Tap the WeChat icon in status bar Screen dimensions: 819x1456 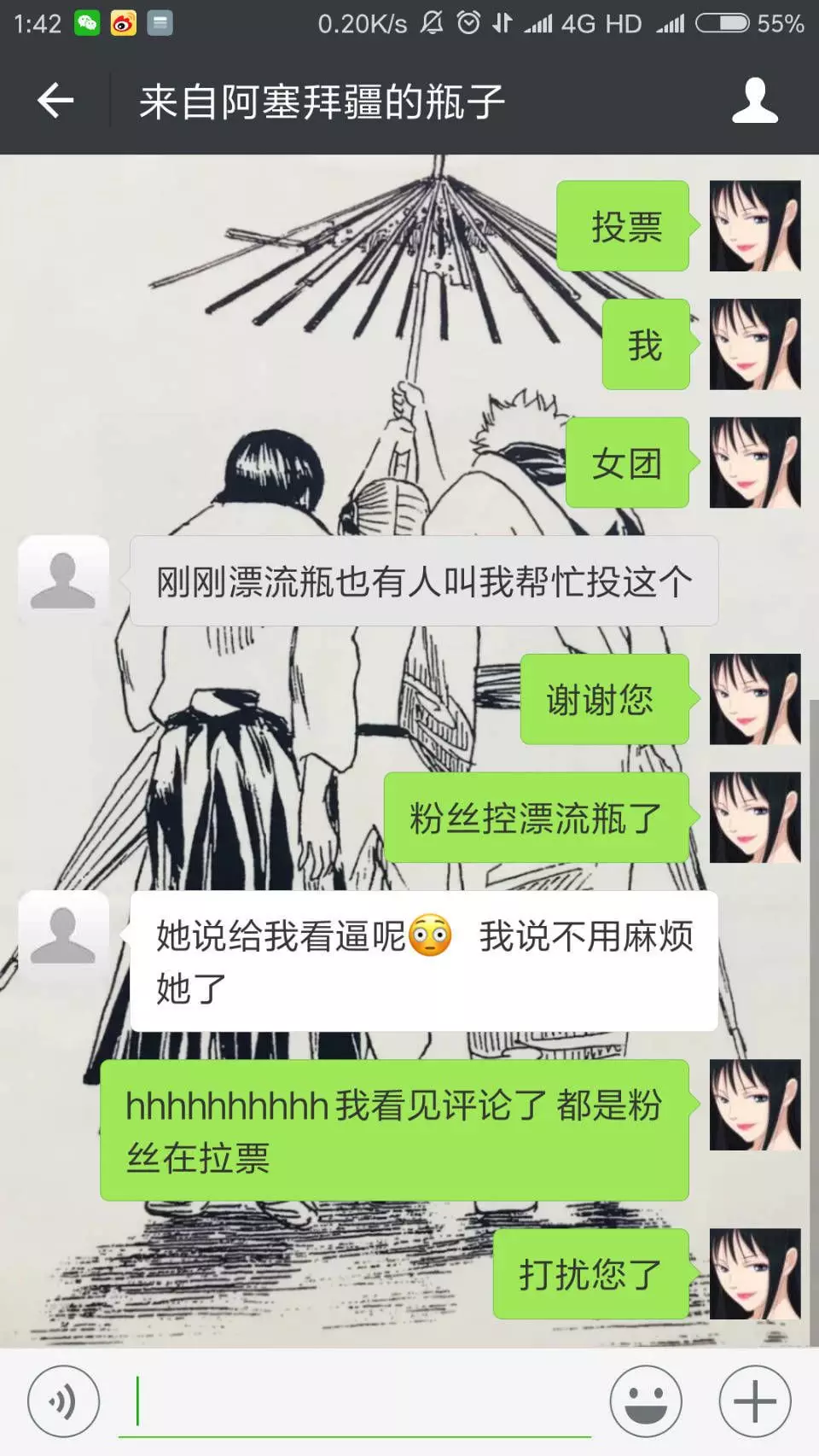coord(85,23)
